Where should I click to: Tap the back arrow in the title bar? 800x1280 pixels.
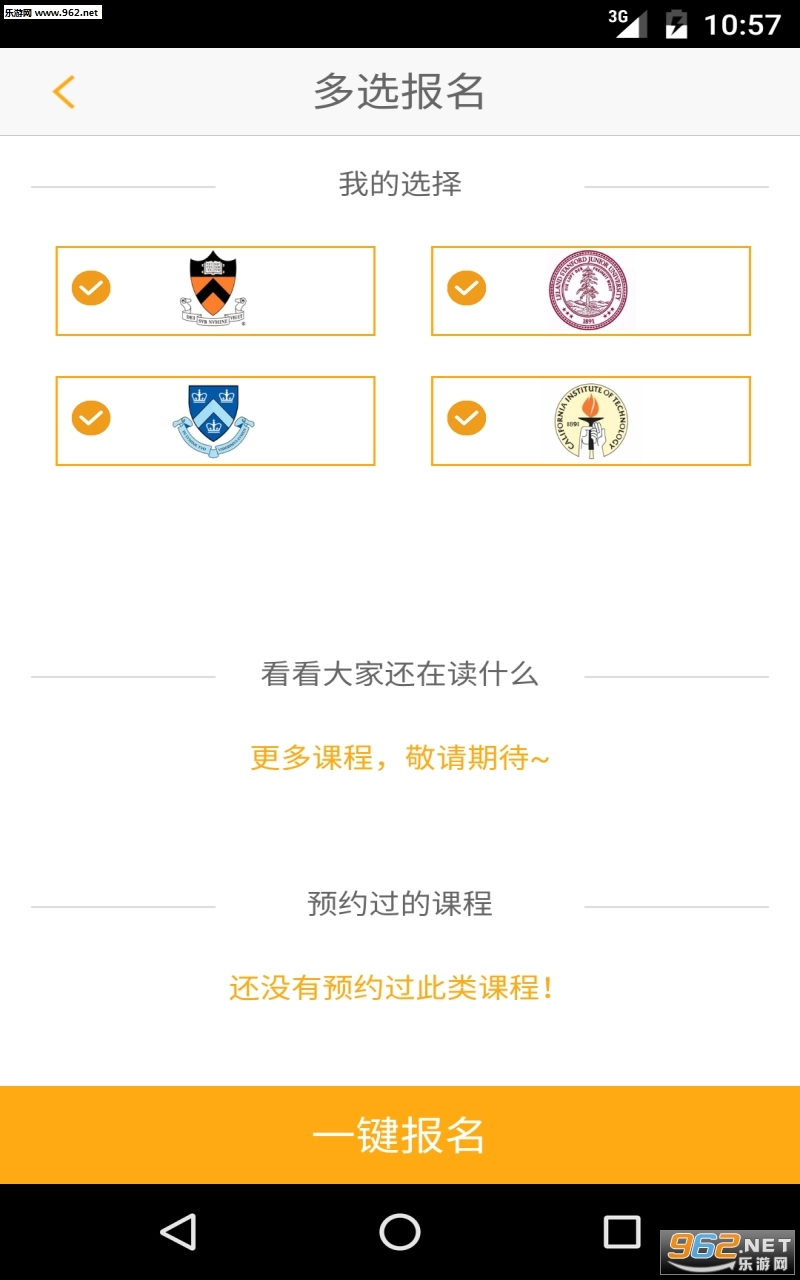(x=63, y=91)
